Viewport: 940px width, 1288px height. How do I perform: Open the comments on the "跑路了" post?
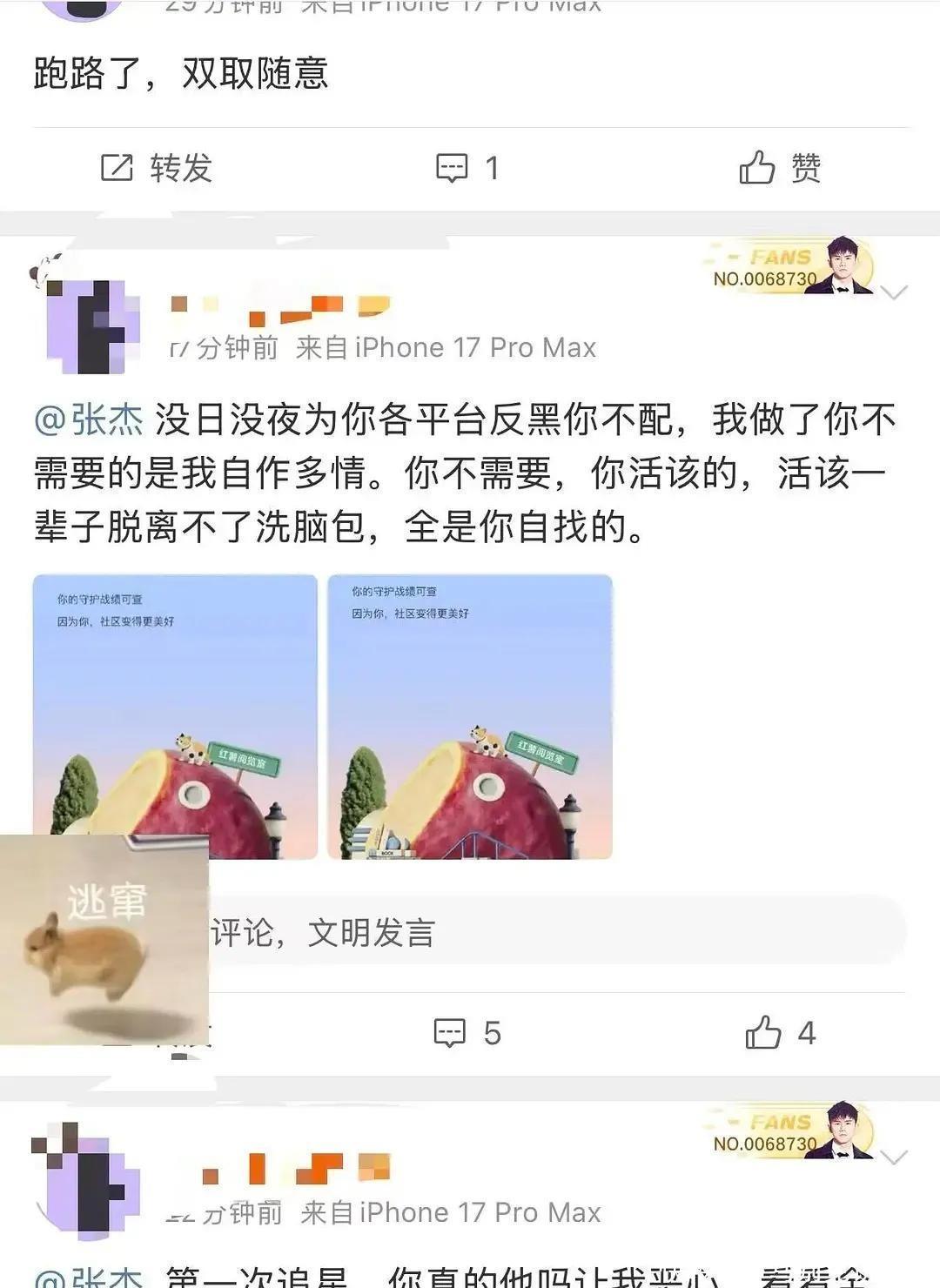click(467, 168)
